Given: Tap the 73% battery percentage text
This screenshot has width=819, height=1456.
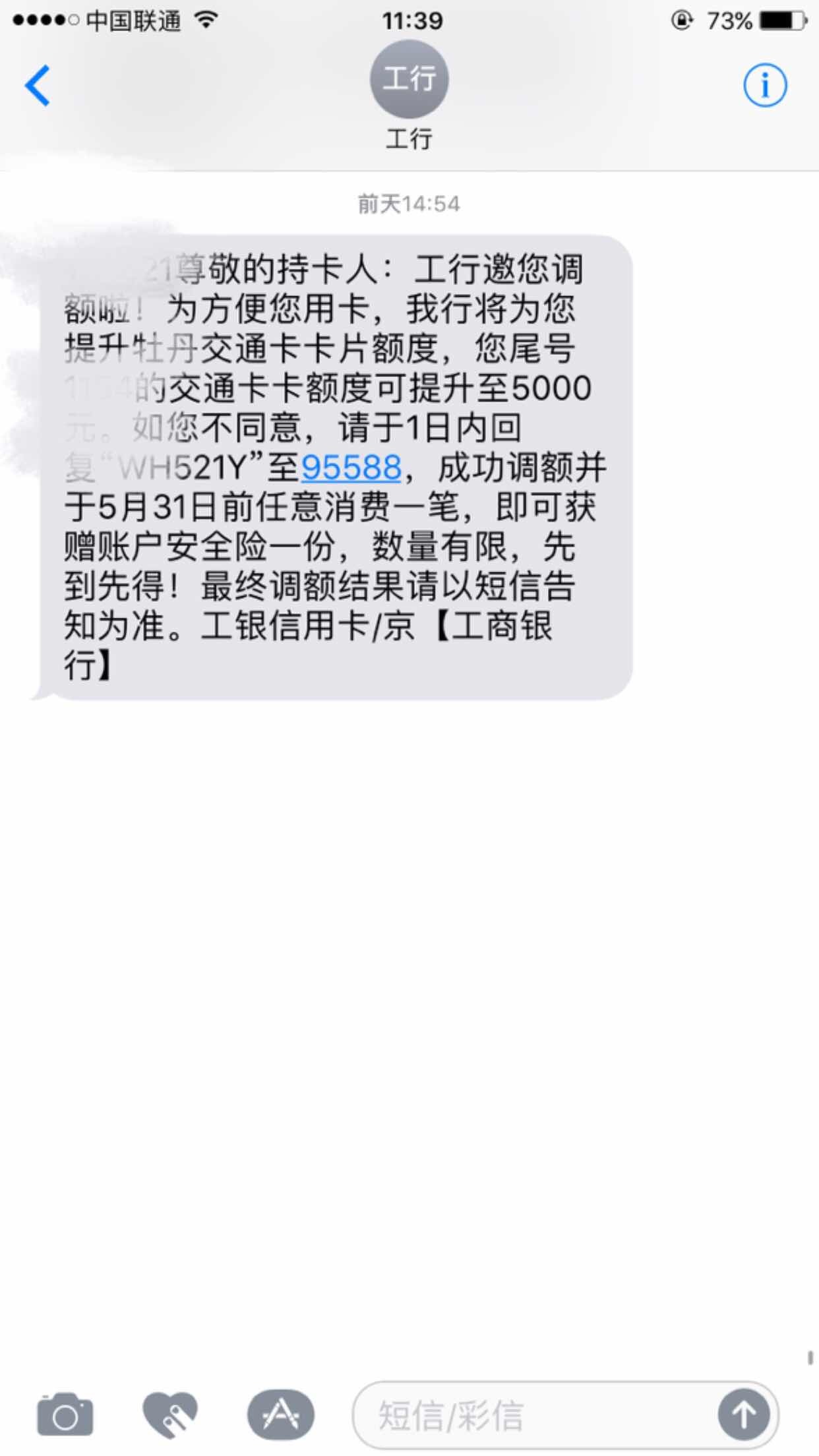Looking at the screenshot, I should [727, 20].
